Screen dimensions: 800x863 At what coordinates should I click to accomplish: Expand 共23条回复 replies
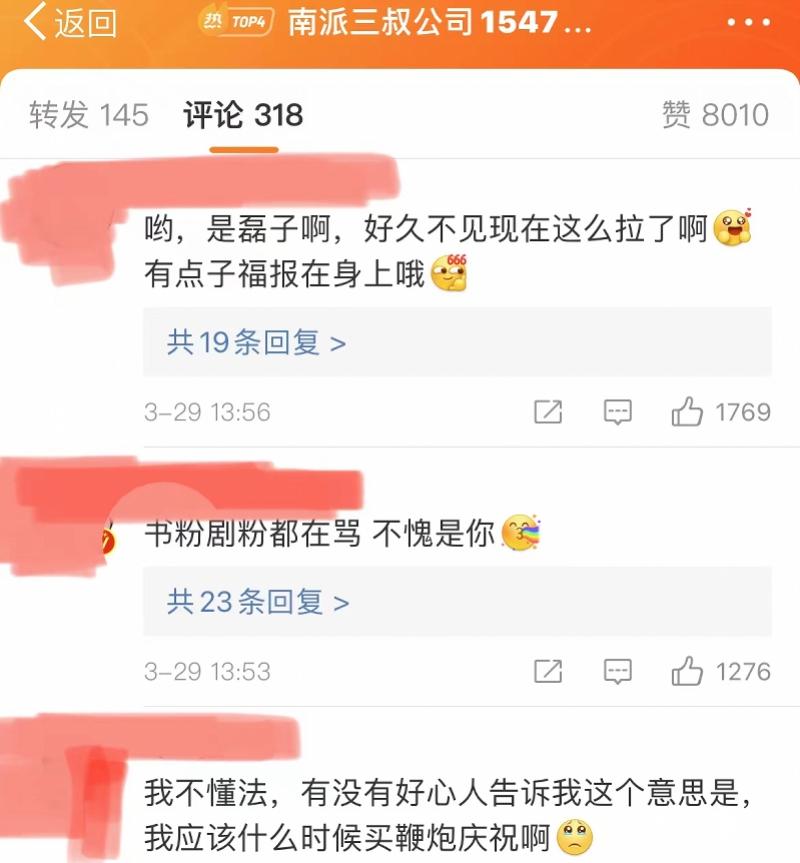click(258, 602)
